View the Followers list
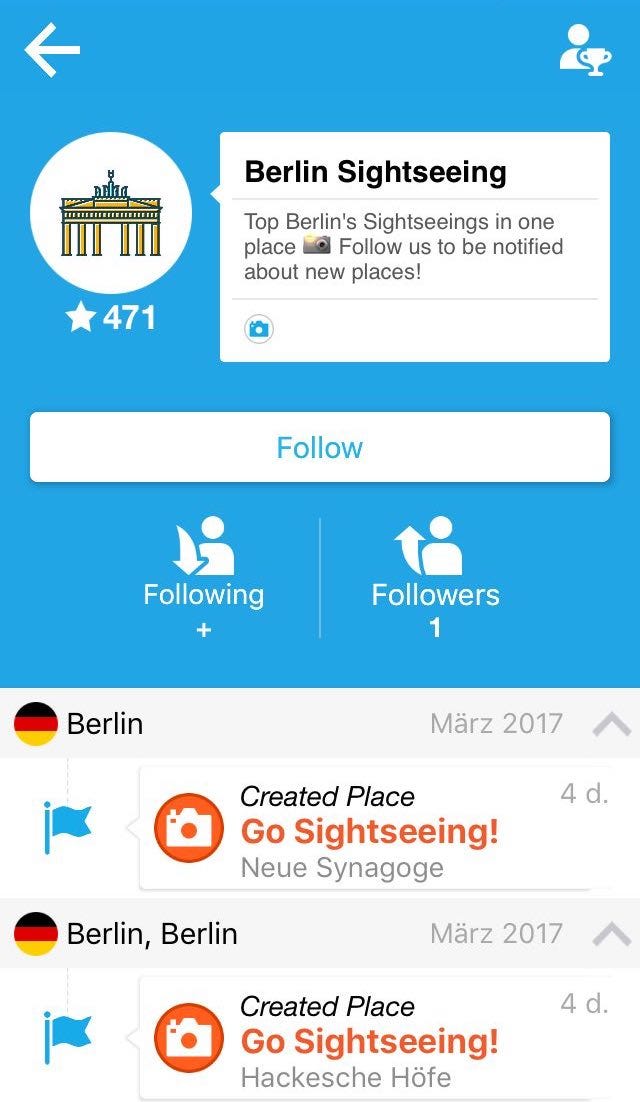Screen dimensions: 640x1102 tap(436, 578)
